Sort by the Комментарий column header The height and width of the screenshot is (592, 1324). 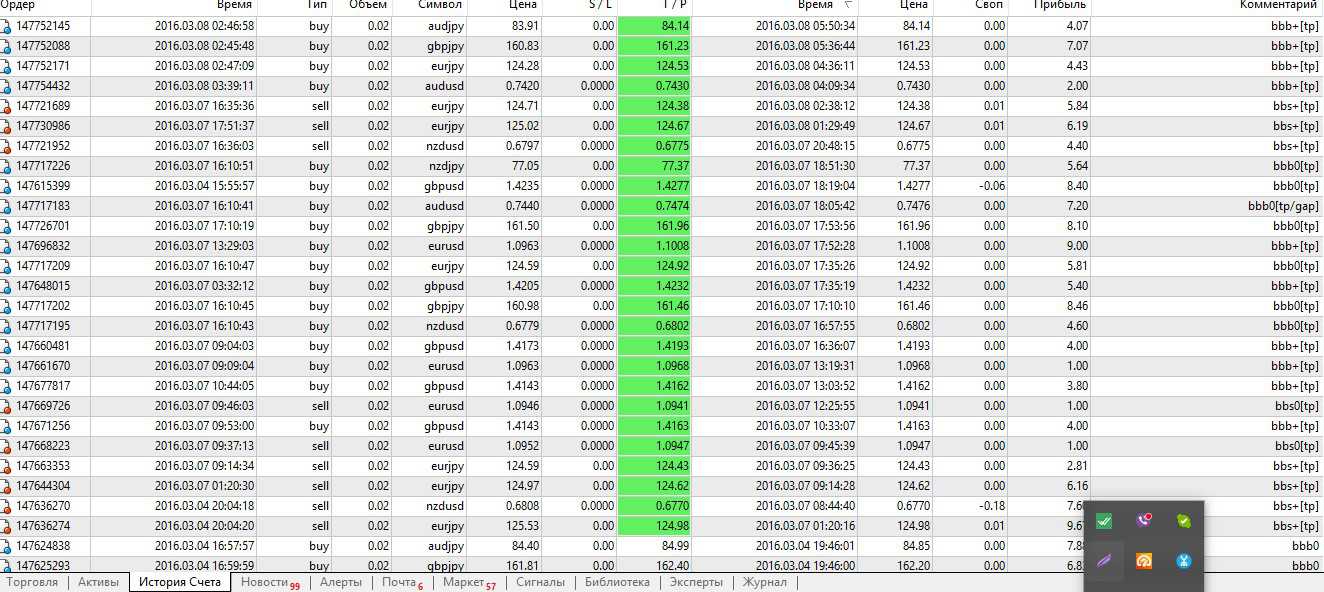tap(1279, 5)
